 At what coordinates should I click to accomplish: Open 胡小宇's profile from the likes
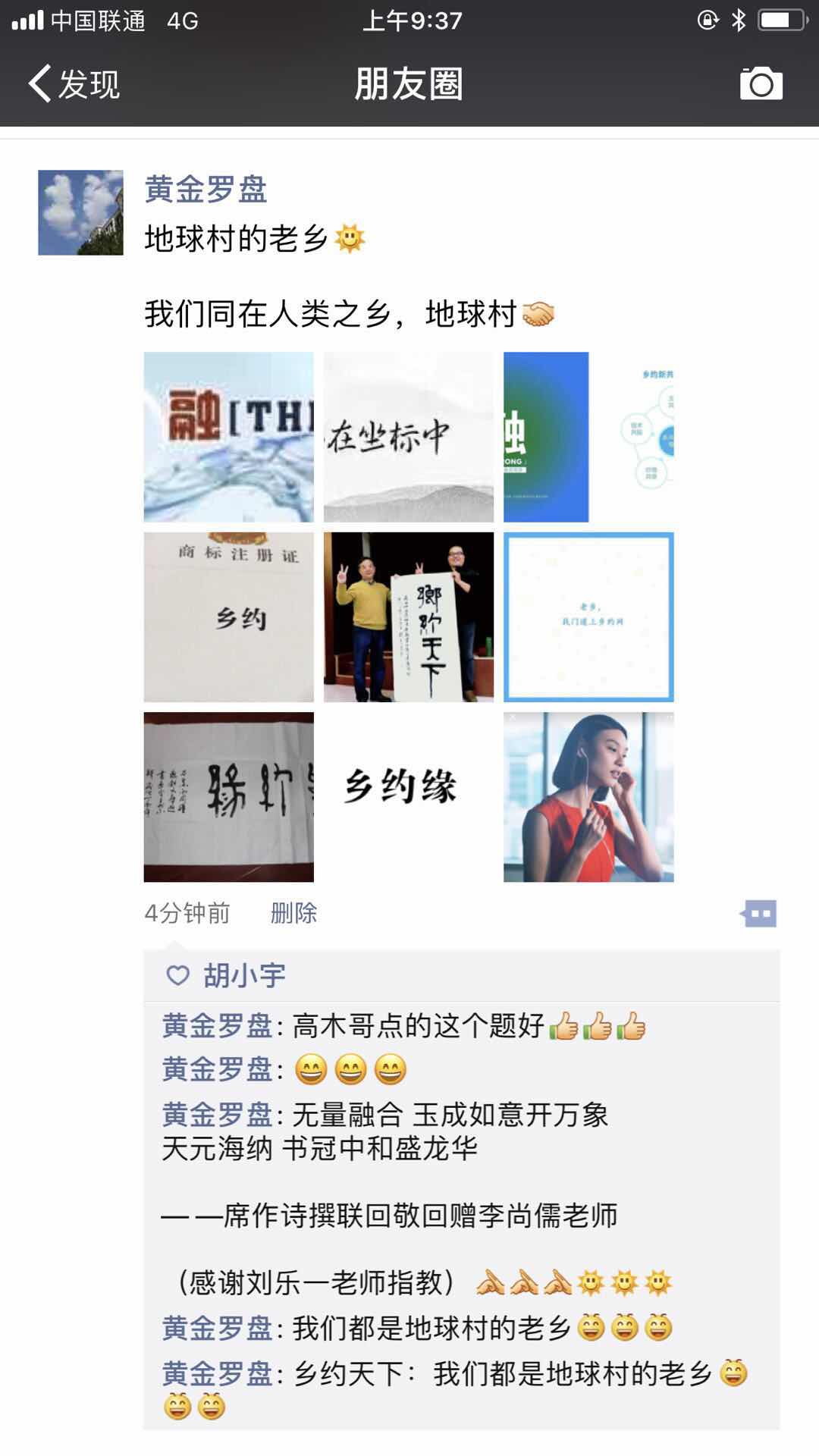click(x=244, y=975)
